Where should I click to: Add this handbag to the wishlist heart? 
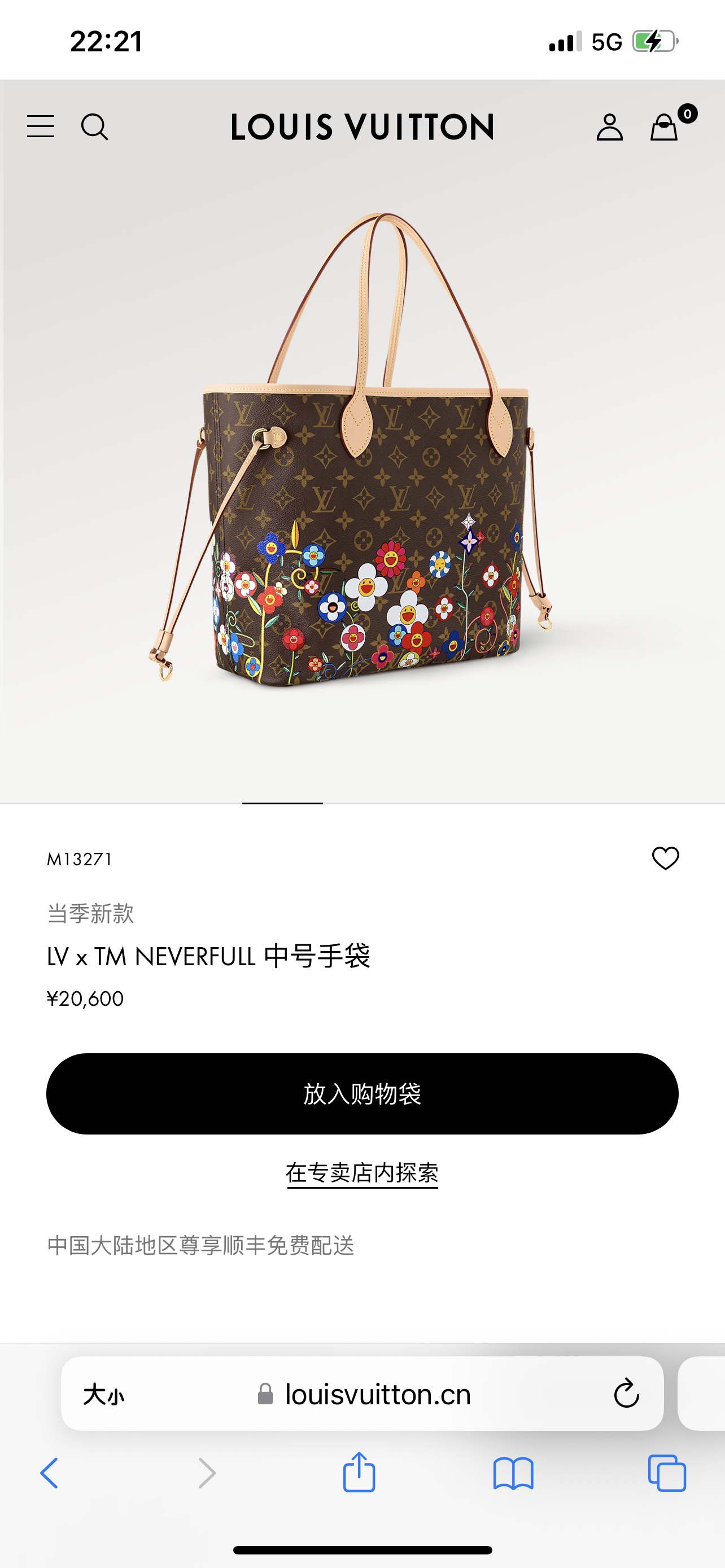(665, 859)
